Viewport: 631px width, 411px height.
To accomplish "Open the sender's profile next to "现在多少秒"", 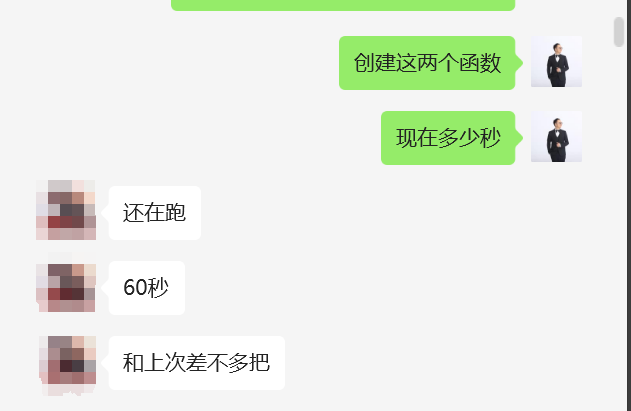I will coord(556,137).
